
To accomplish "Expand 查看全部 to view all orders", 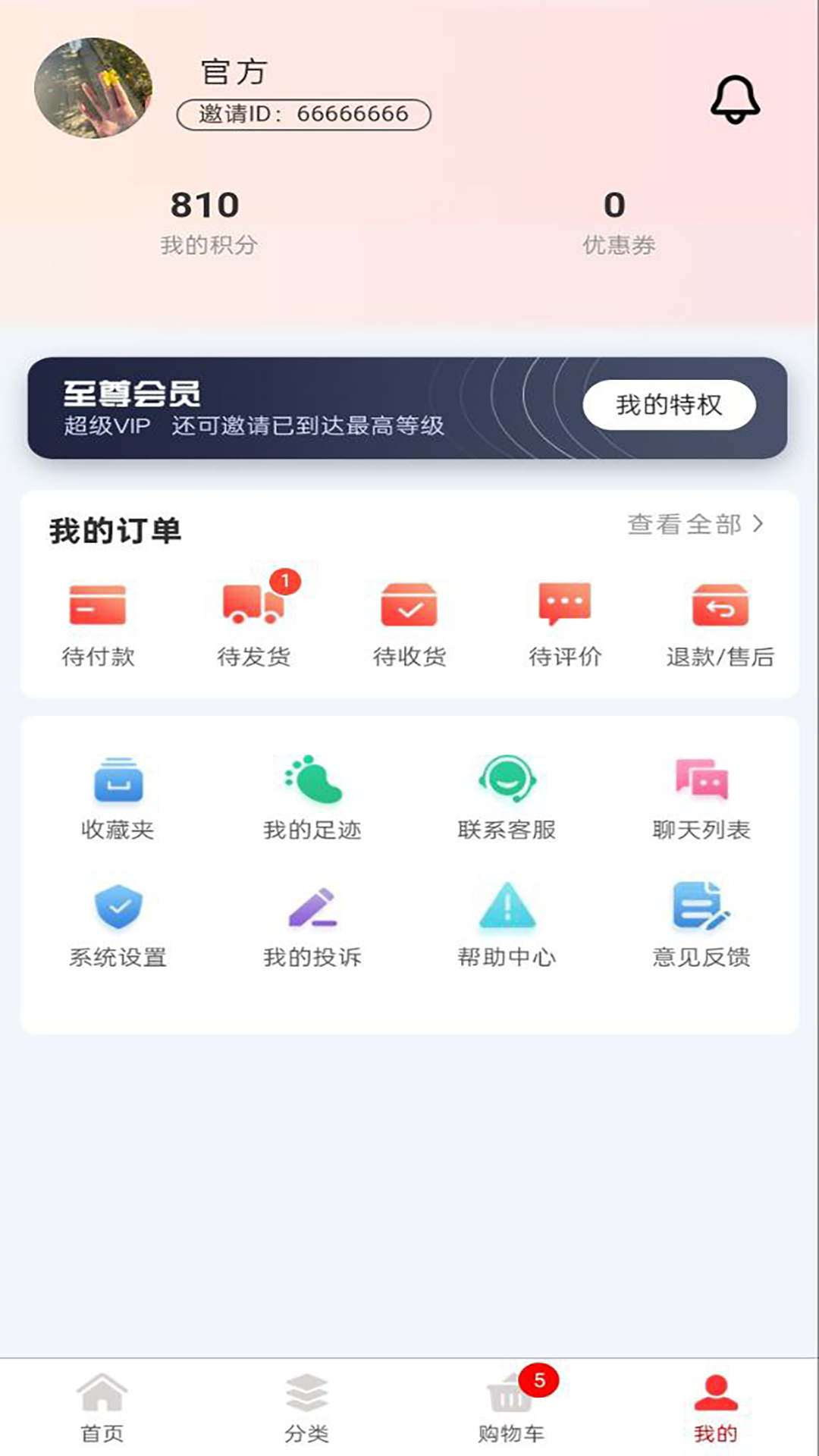I will pyautogui.click(x=694, y=523).
